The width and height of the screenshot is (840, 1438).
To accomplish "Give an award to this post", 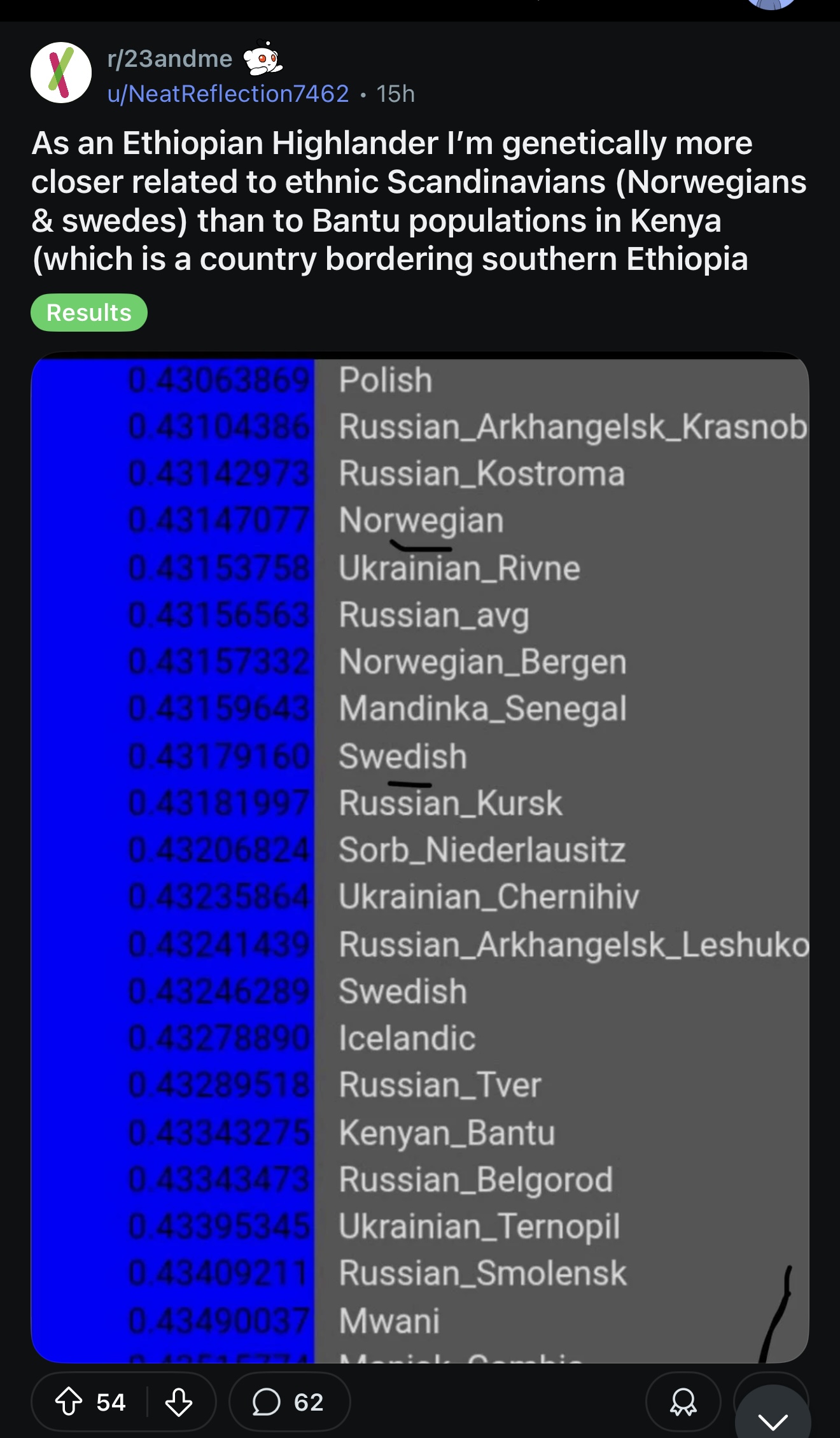I will (x=683, y=1402).
